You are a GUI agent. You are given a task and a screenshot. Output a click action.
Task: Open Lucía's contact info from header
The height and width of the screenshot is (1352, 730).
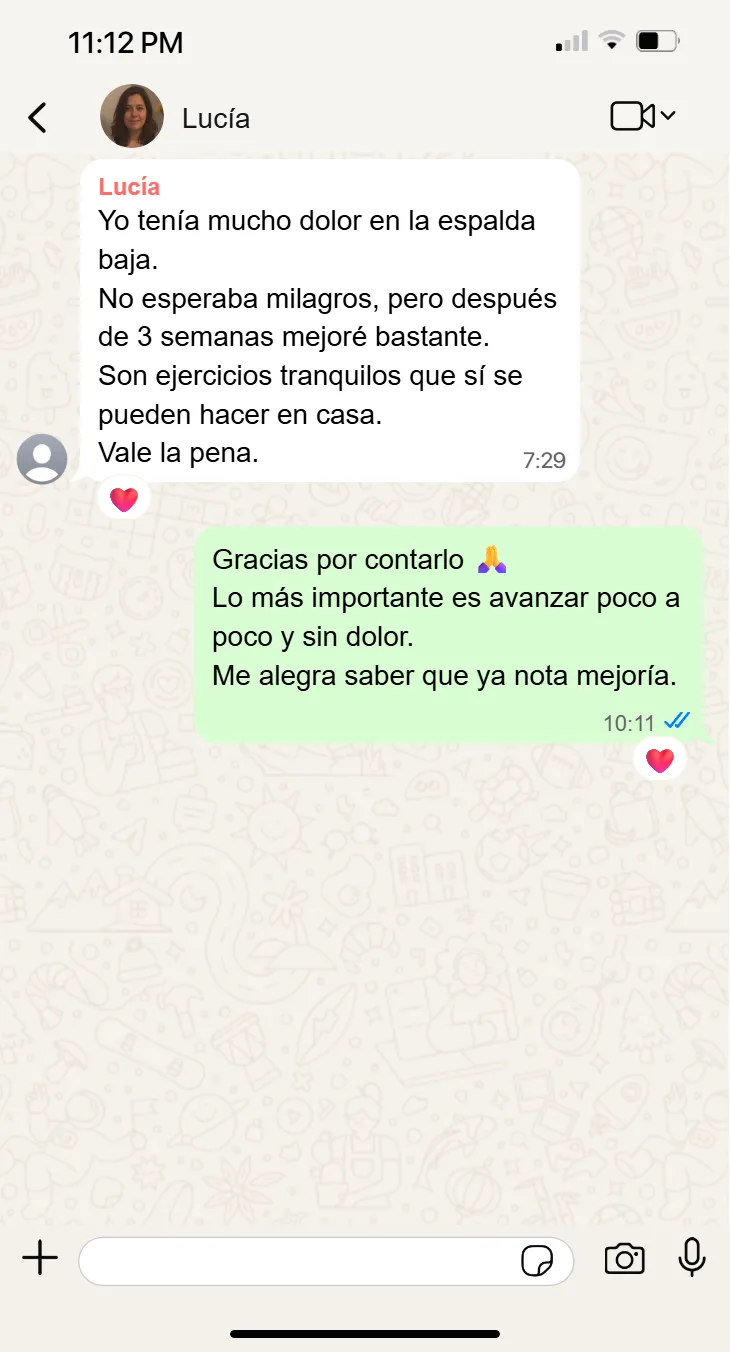(x=216, y=118)
